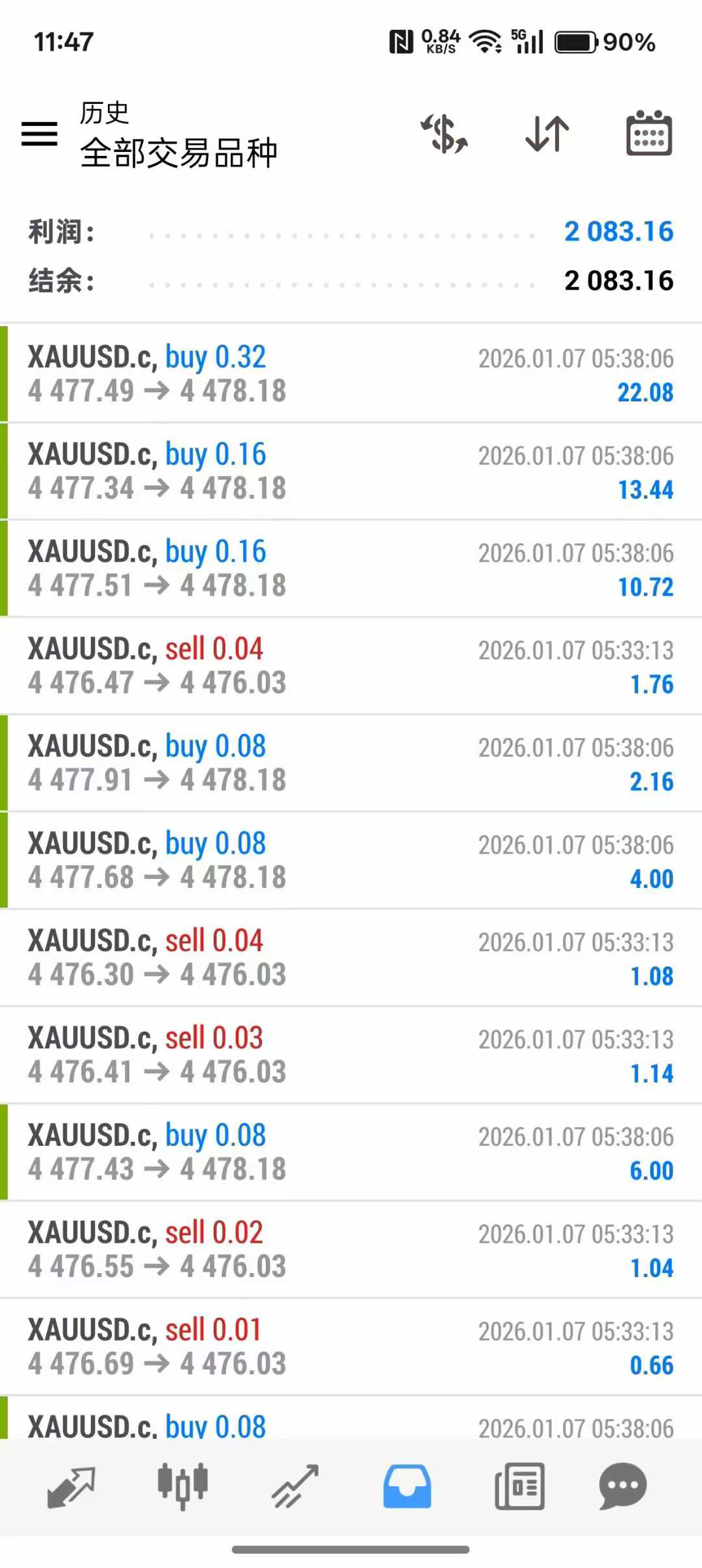
Task: Expand the buy 0.16 trade at 4 477.34
Action: point(351,471)
